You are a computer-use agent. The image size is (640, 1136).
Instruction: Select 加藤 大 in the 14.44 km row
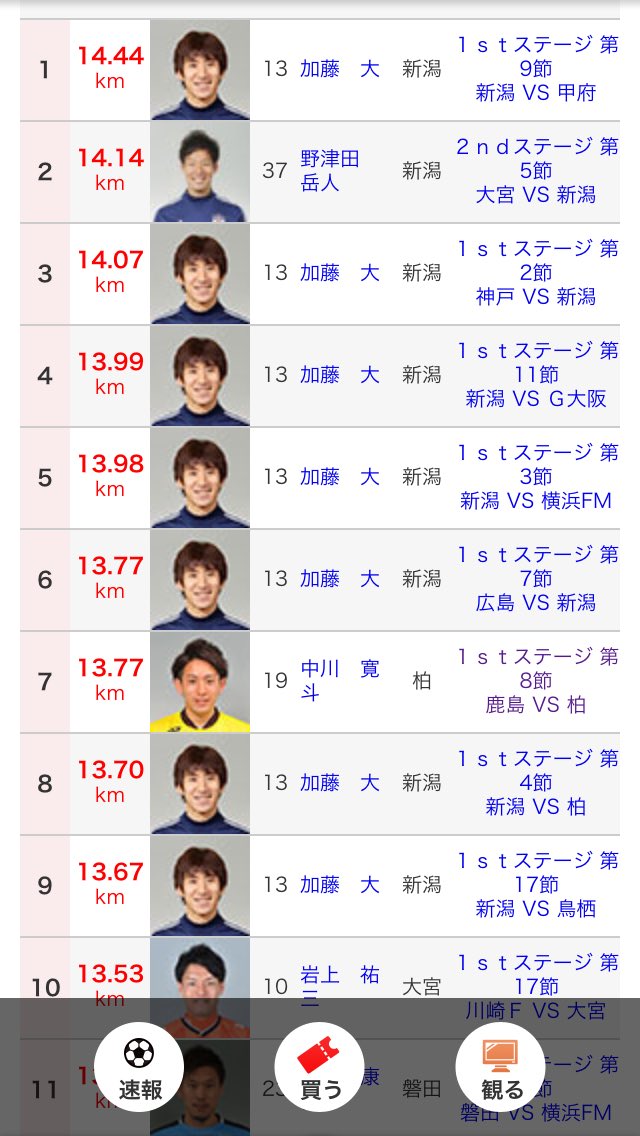click(x=340, y=70)
